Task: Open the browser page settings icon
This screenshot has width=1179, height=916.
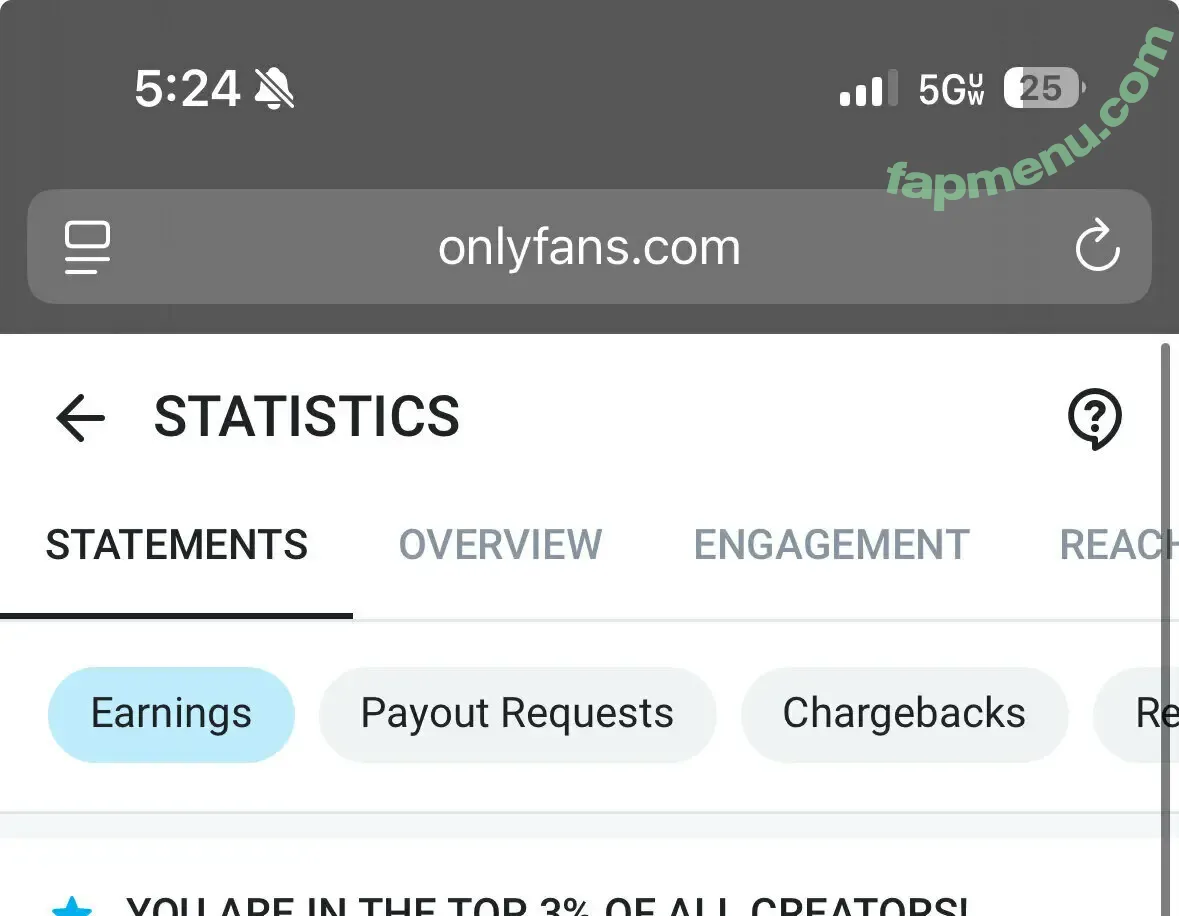Action: pos(87,247)
